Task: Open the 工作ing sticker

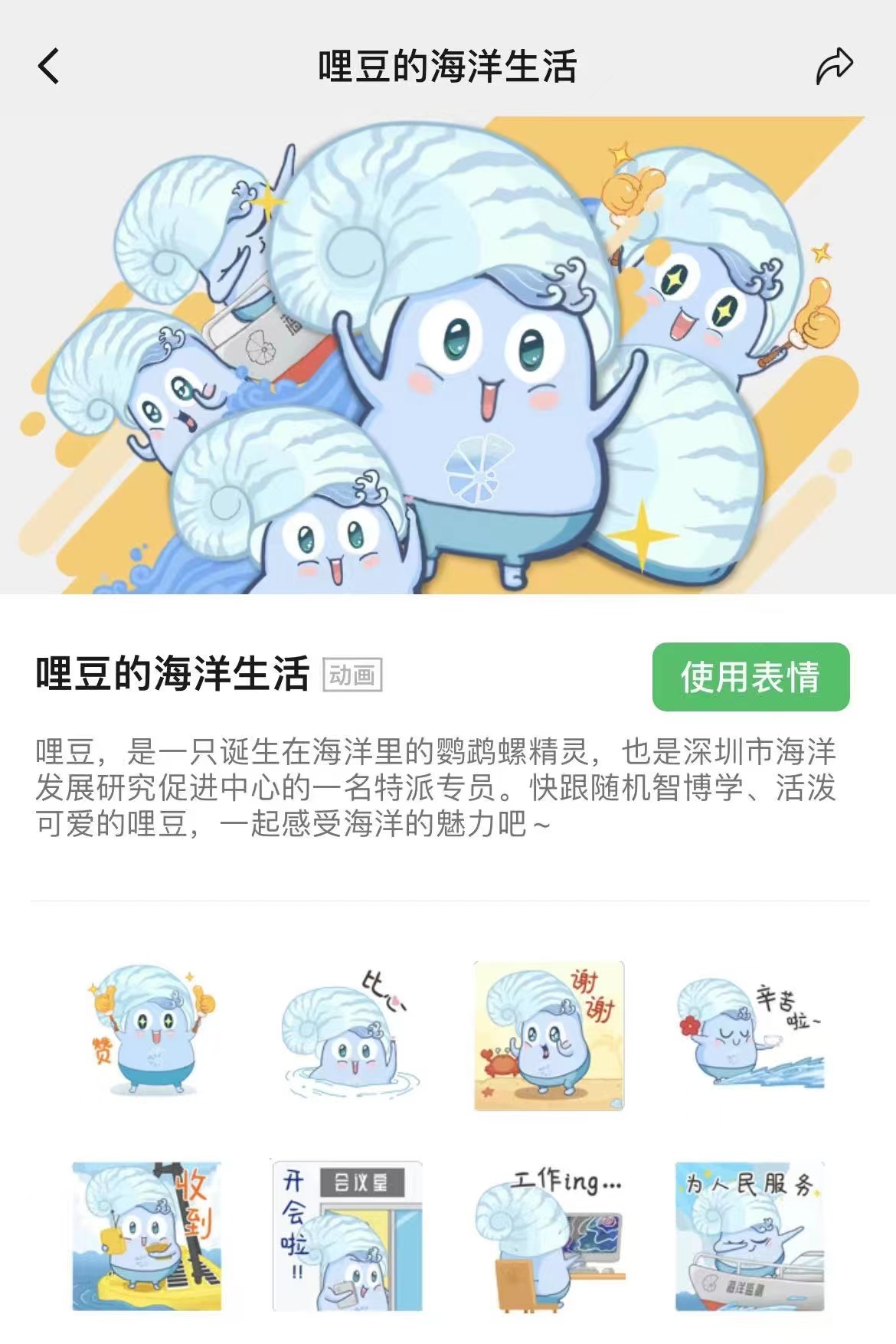Action: pyautogui.click(x=549, y=1235)
